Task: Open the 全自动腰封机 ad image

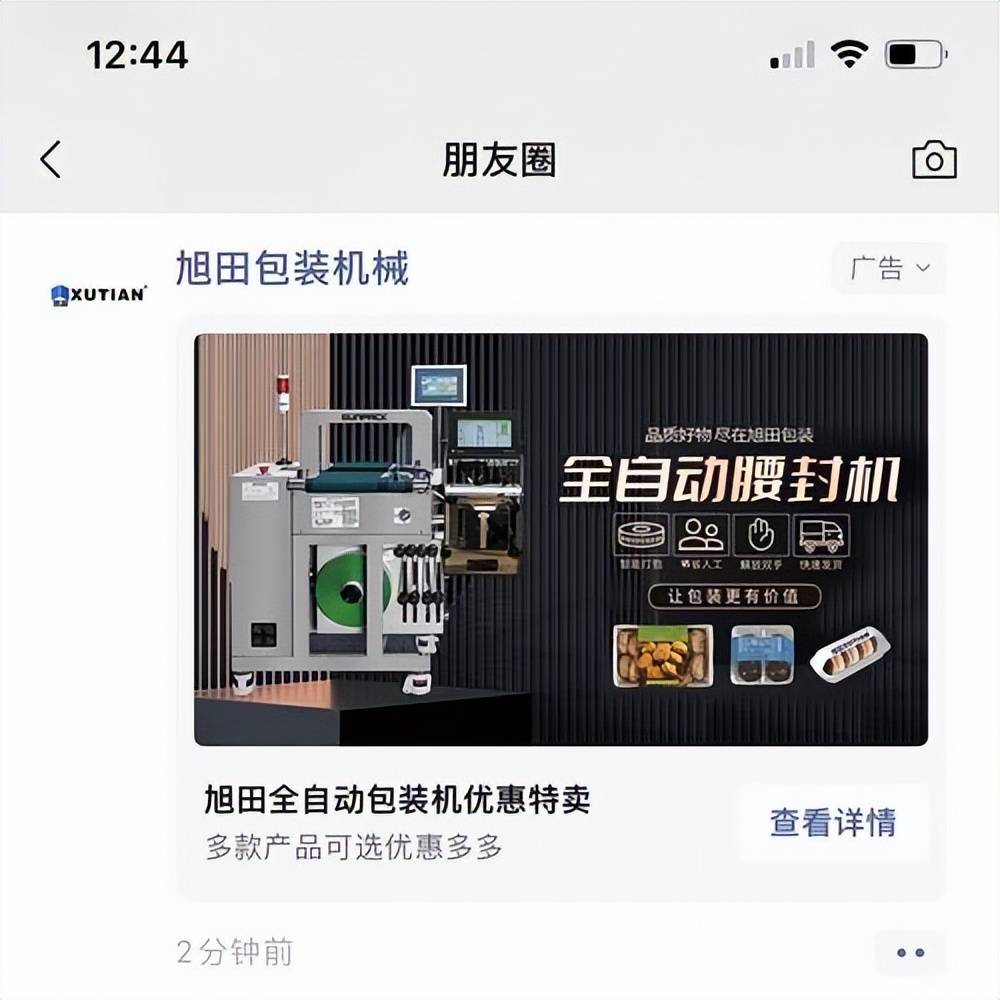Action: (x=560, y=539)
